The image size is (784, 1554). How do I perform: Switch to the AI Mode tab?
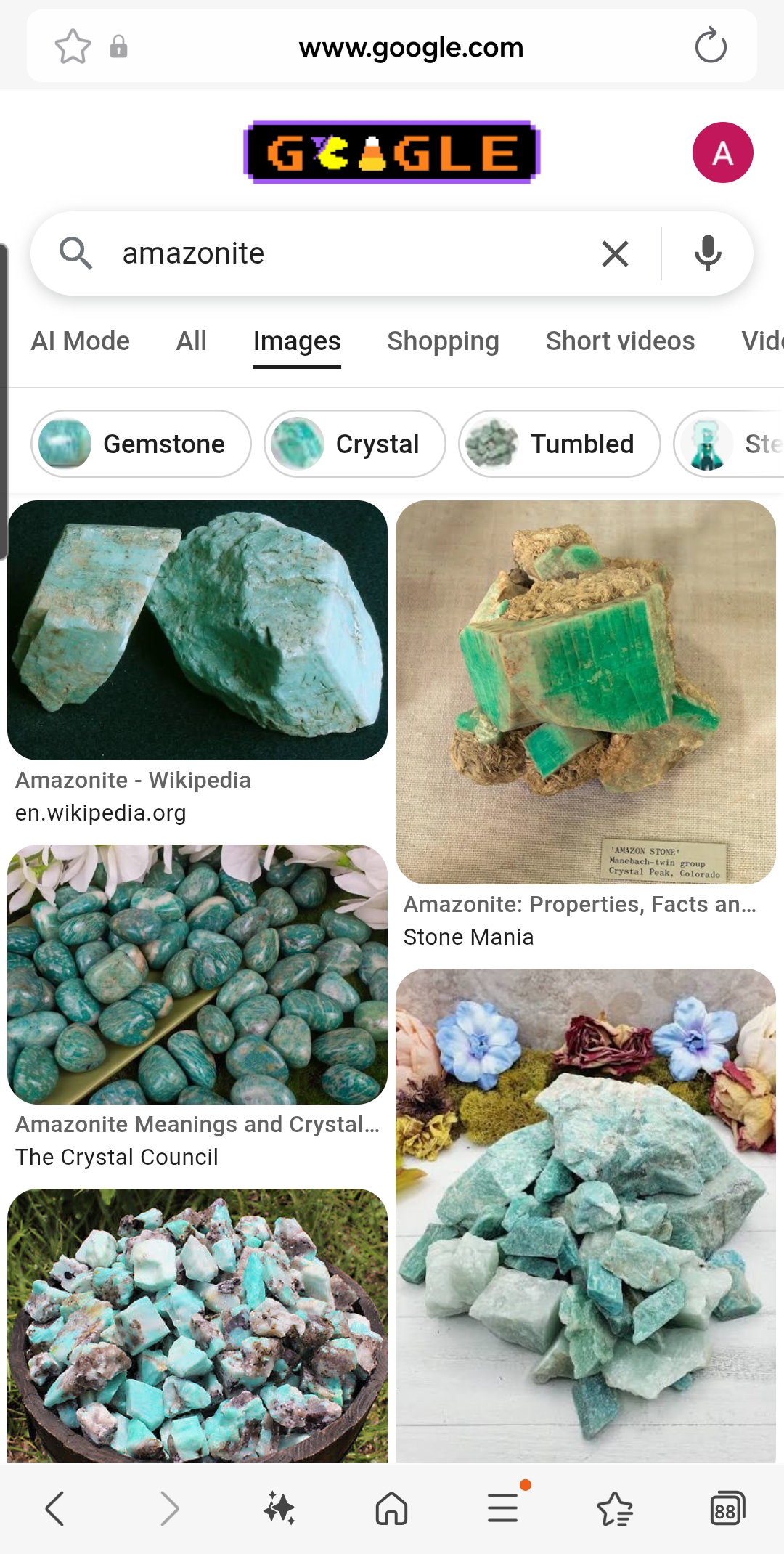[80, 341]
